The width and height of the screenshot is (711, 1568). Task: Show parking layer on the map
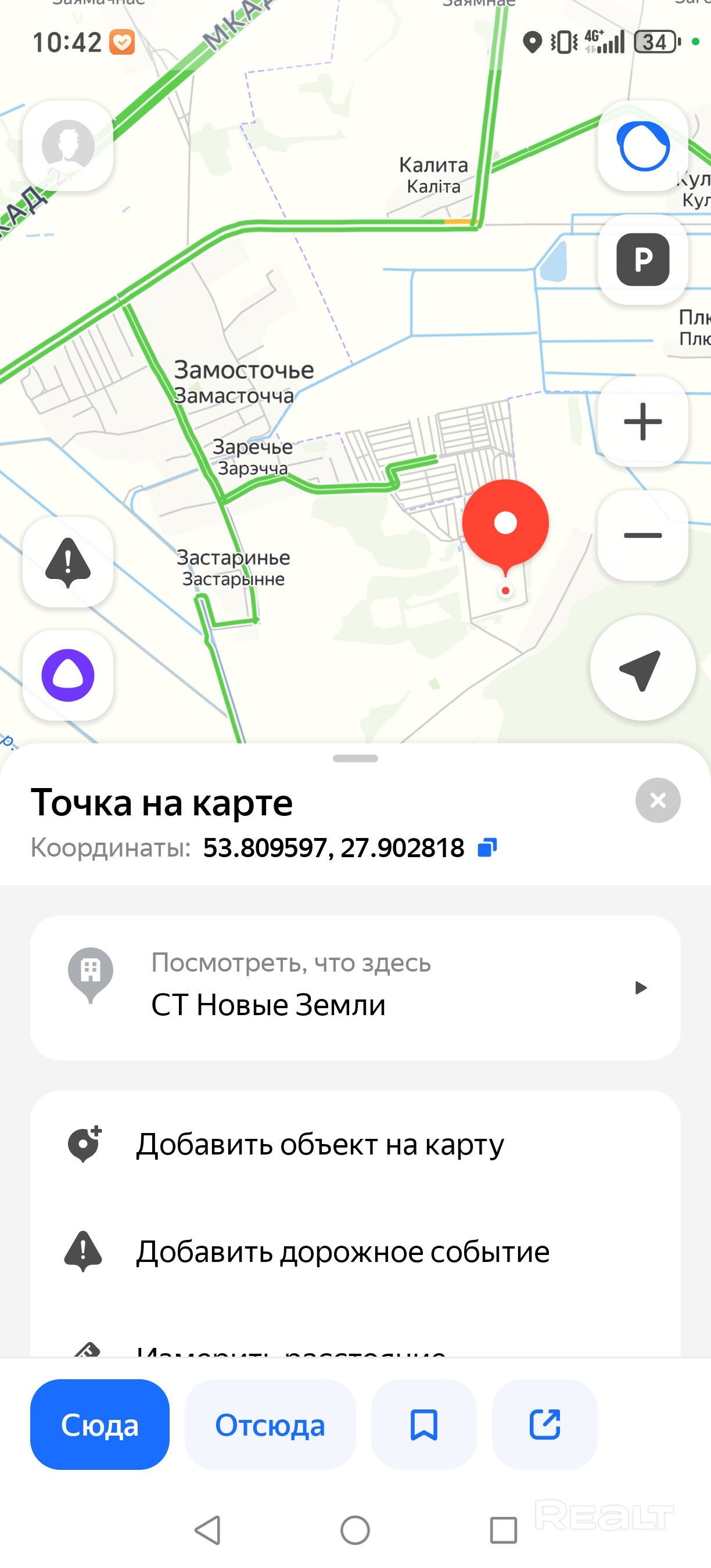coord(643,260)
